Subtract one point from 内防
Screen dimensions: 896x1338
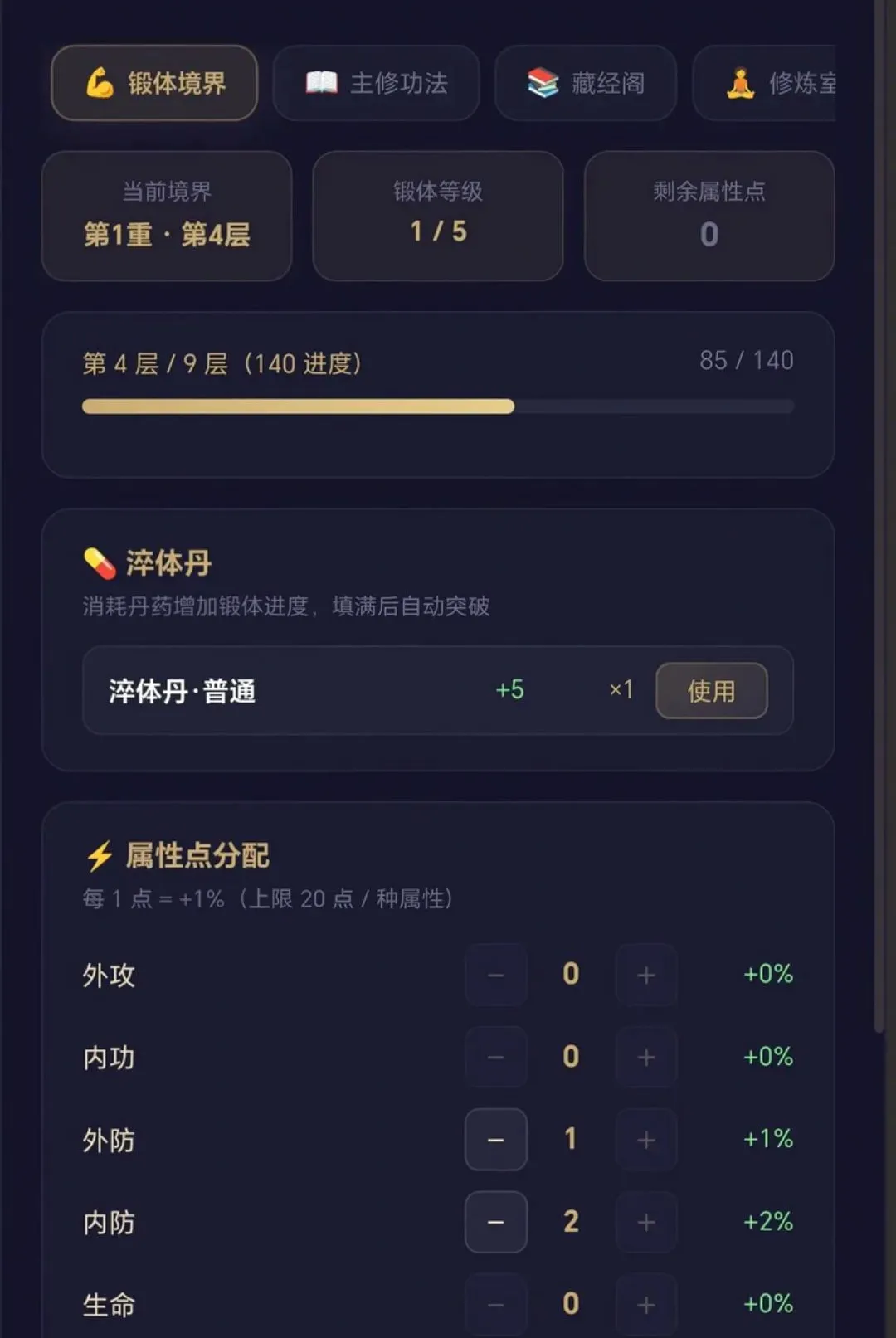(496, 1222)
